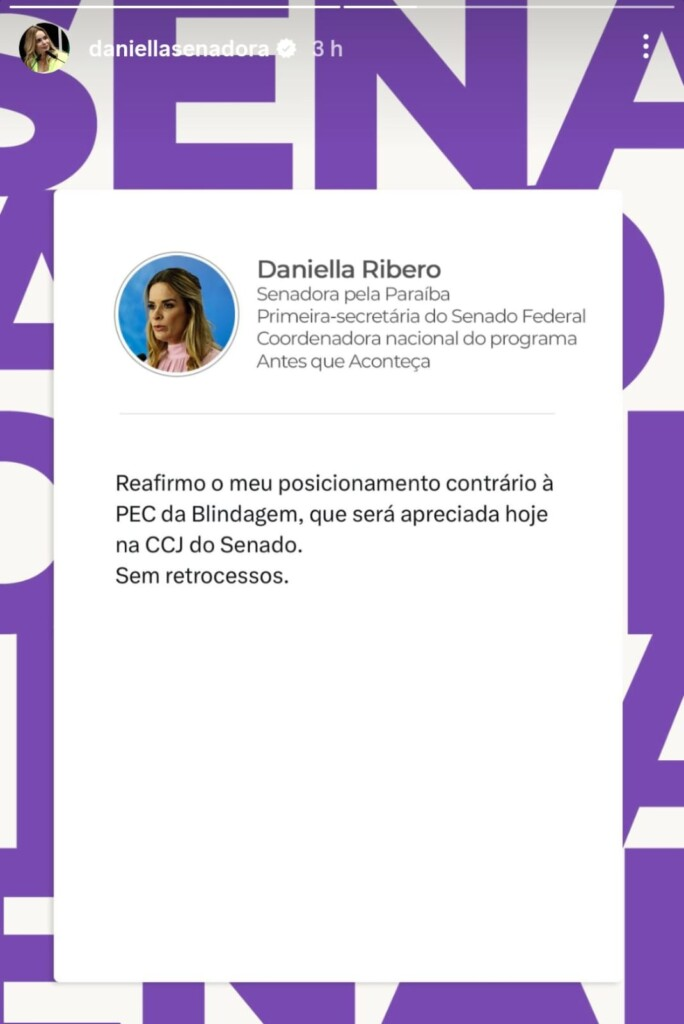This screenshot has width=684, height=1024.
Task: Open daniellasenadora's profile picture in the header
Action: click(x=44, y=47)
